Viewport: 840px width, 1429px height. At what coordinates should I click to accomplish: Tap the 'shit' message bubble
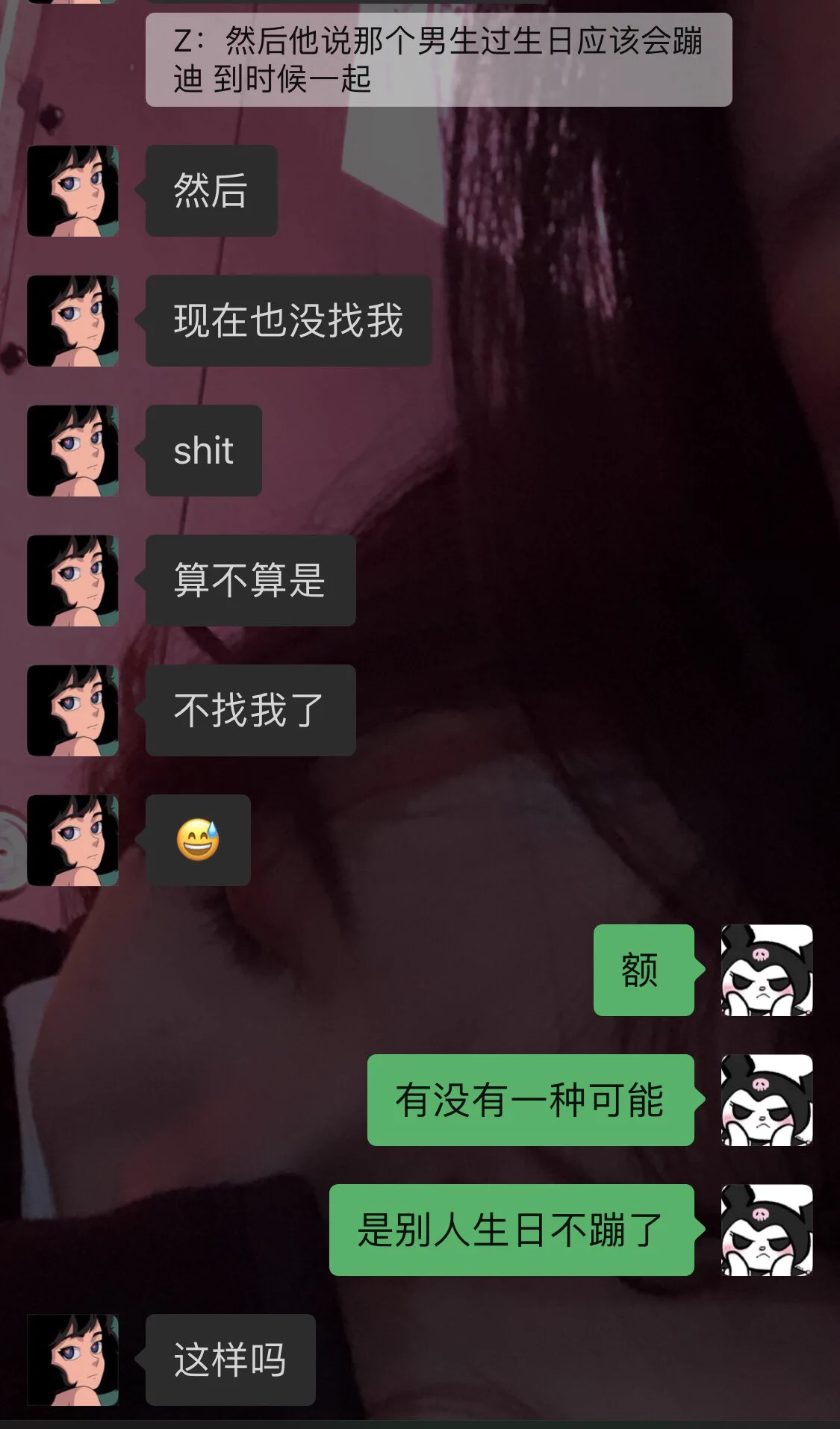203,449
